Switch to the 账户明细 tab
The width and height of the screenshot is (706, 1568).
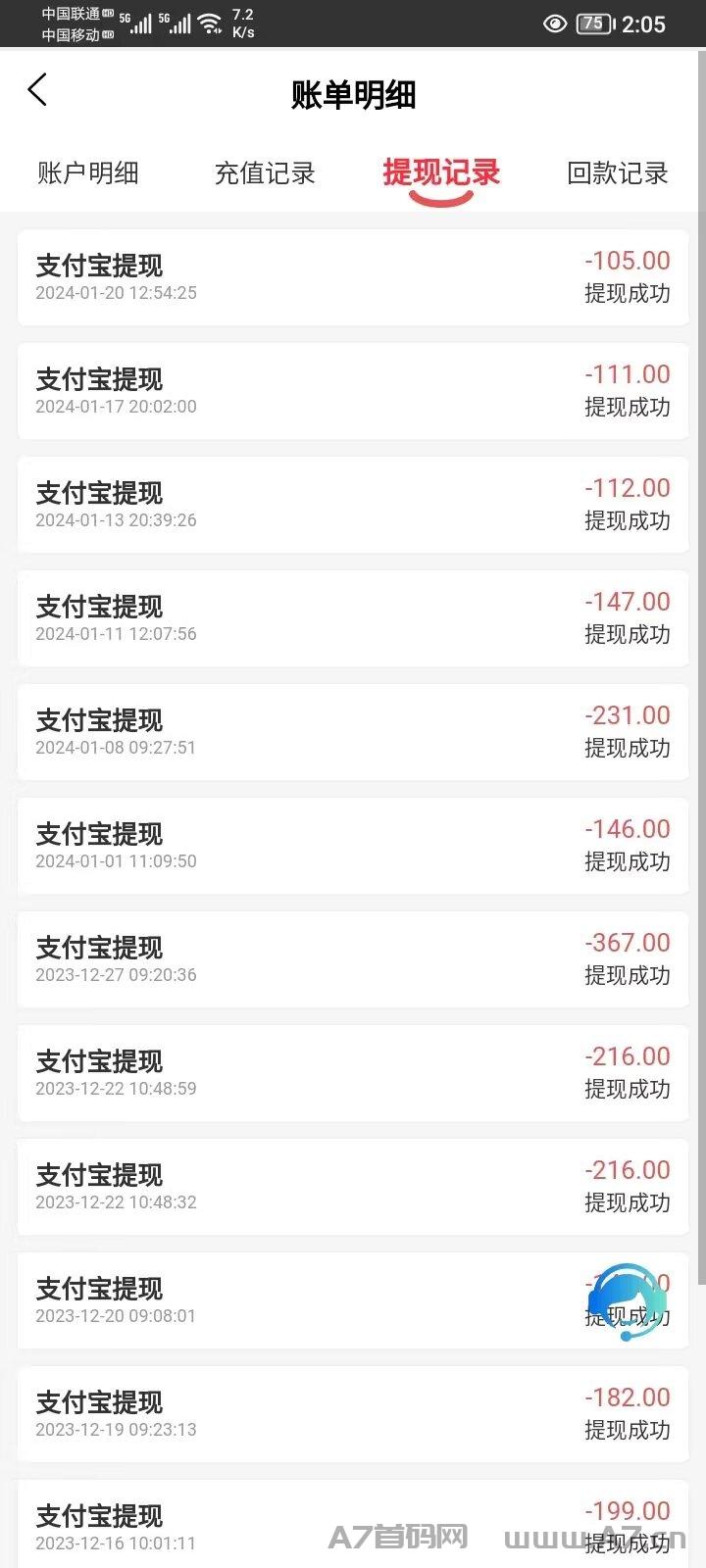click(x=88, y=173)
